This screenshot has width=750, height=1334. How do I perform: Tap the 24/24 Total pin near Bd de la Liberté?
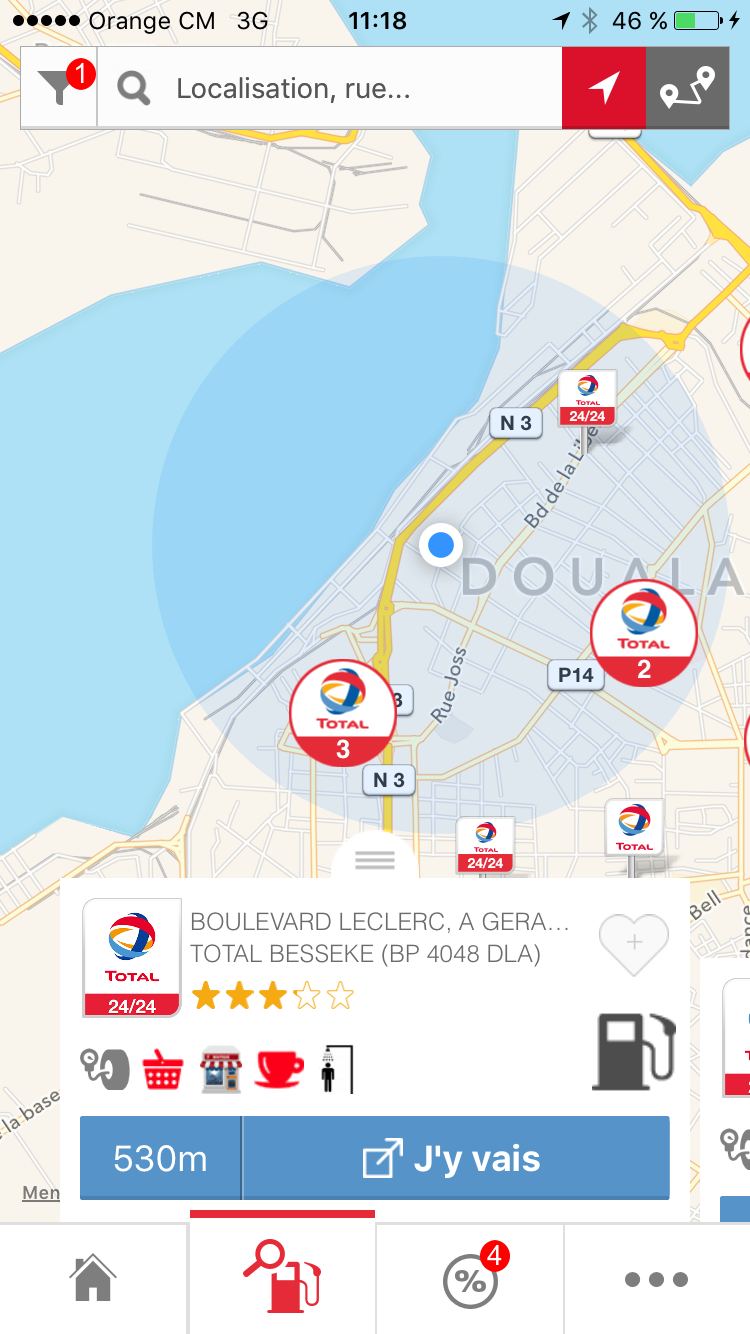point(587,398)
